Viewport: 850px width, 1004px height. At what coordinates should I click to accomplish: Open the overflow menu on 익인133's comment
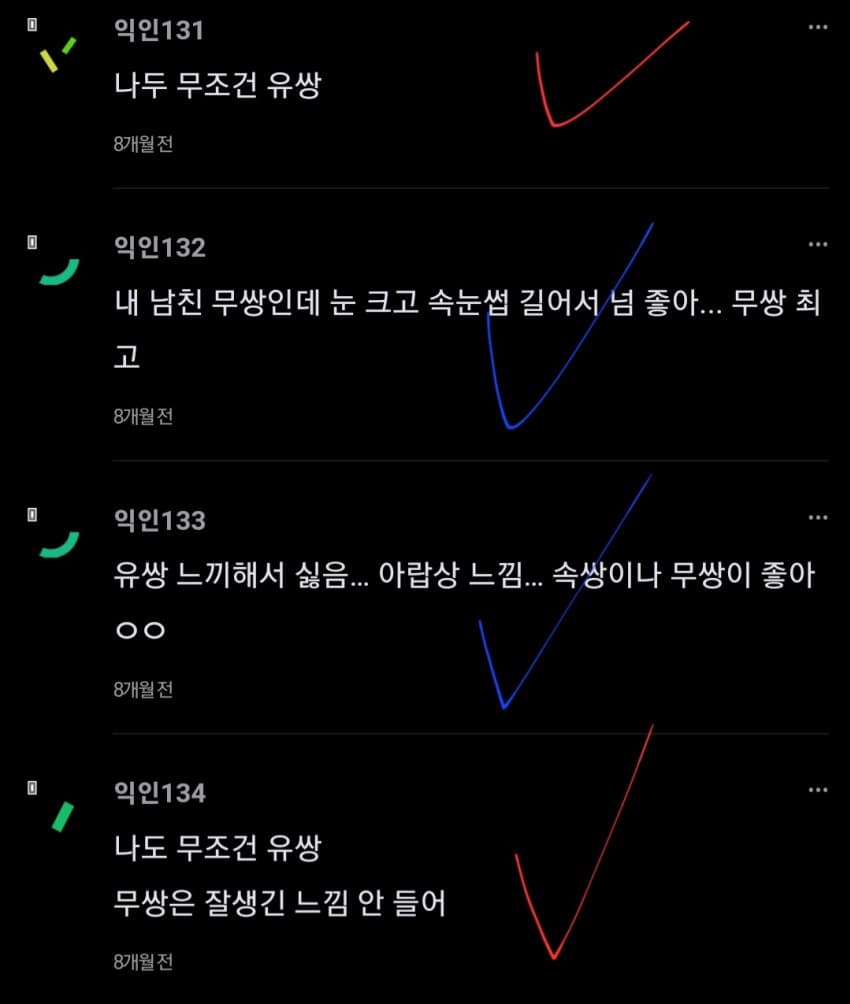818,518
